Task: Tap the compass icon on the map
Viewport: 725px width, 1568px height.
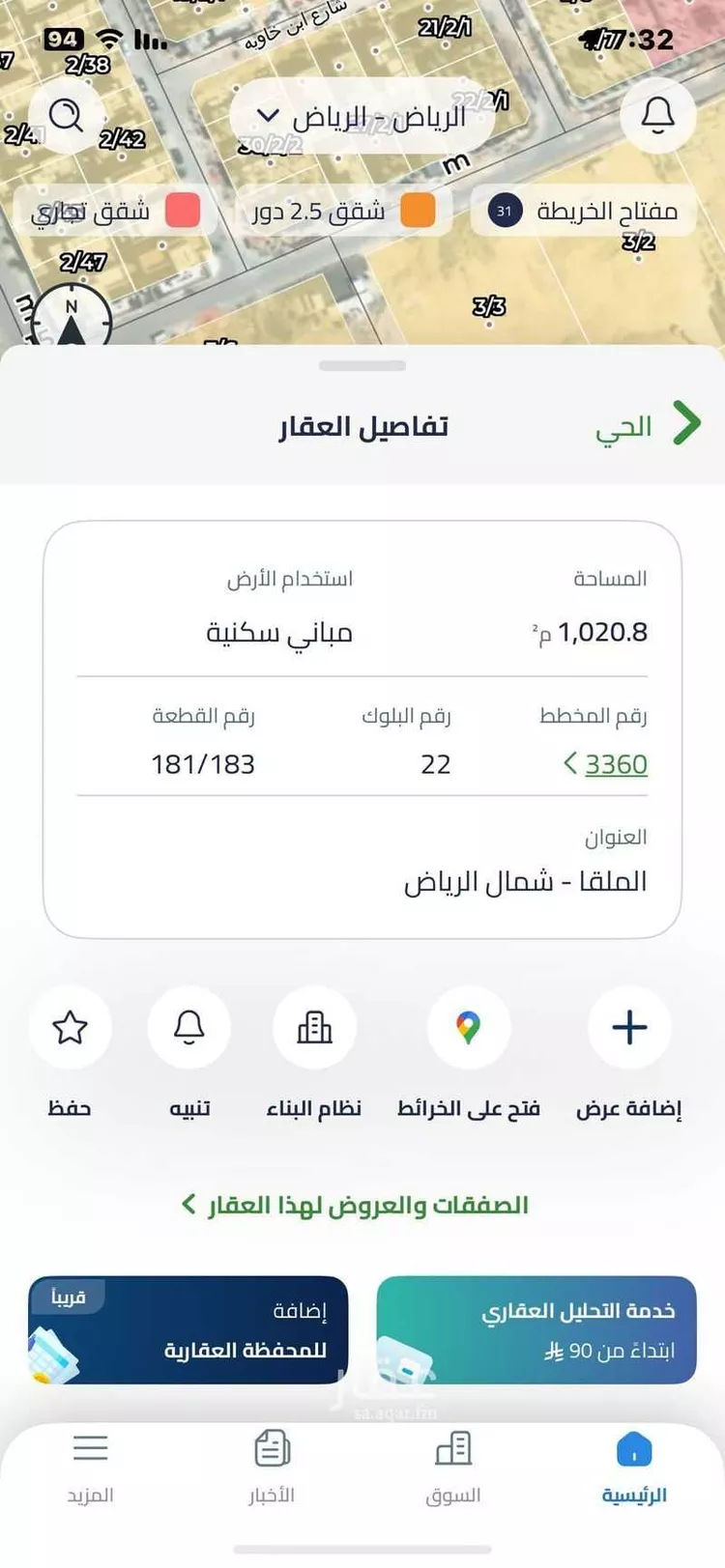Action: click(69, 319)
